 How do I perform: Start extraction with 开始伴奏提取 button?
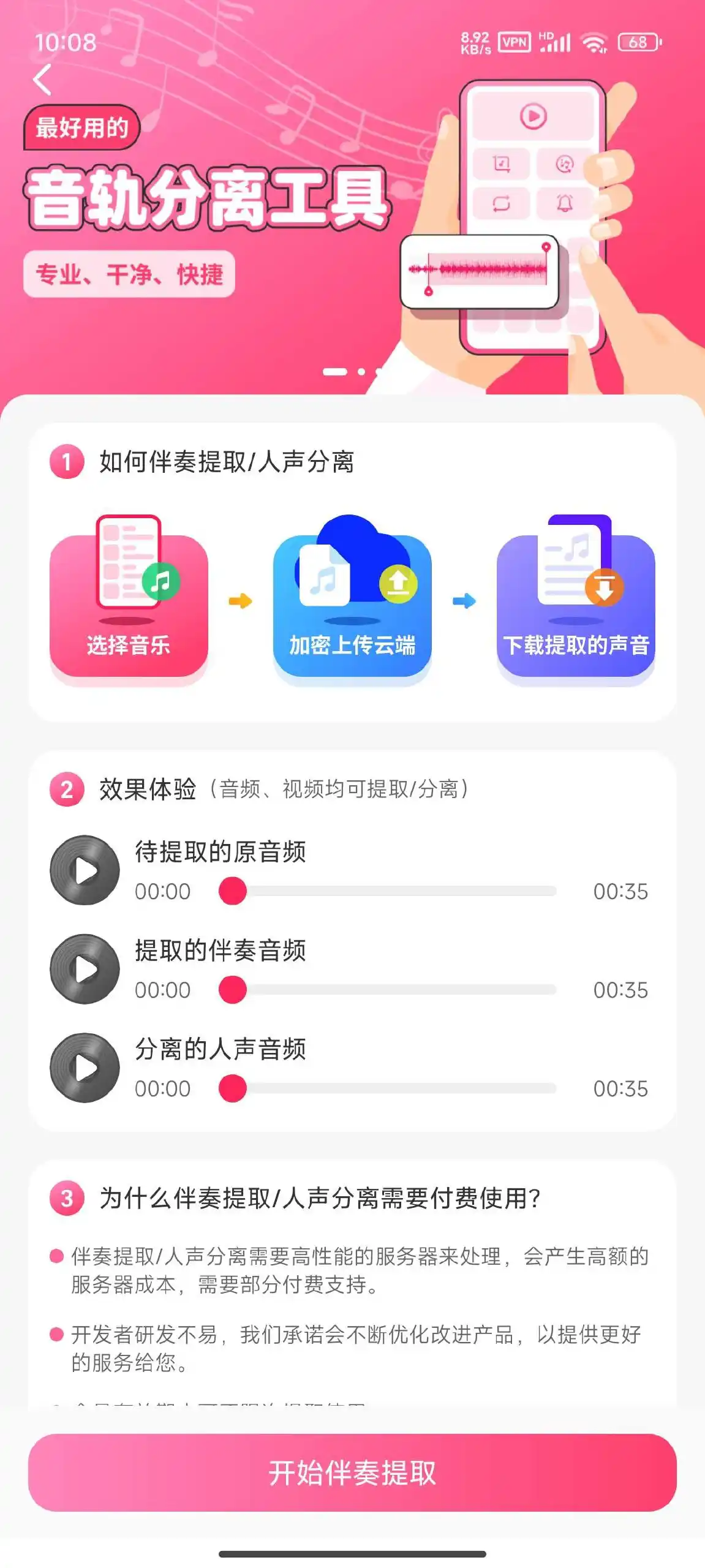[352, 1472]
